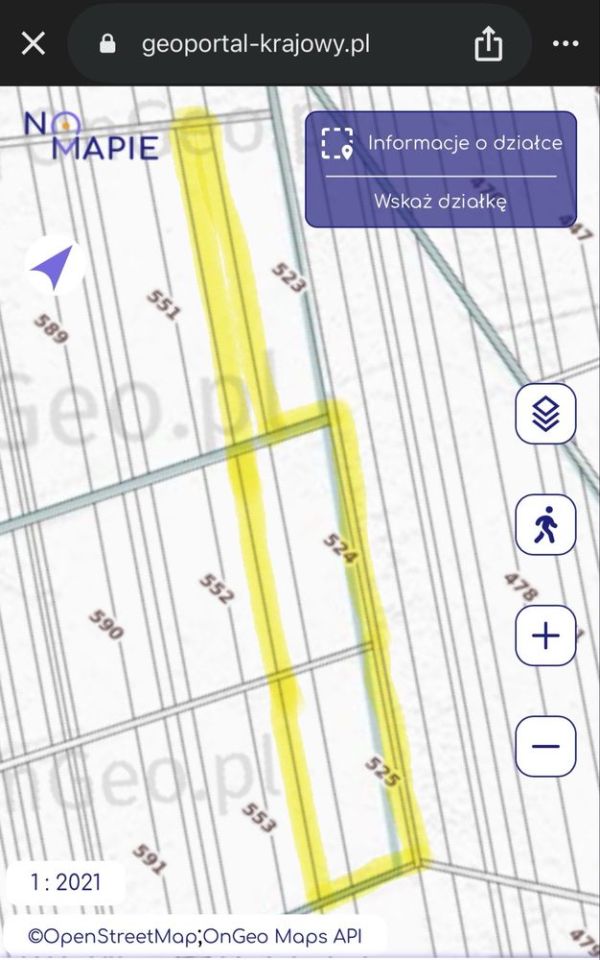Viewport: 600px width, 960px height.
Task: Activate the walking person mode
Action: [545, 524]
